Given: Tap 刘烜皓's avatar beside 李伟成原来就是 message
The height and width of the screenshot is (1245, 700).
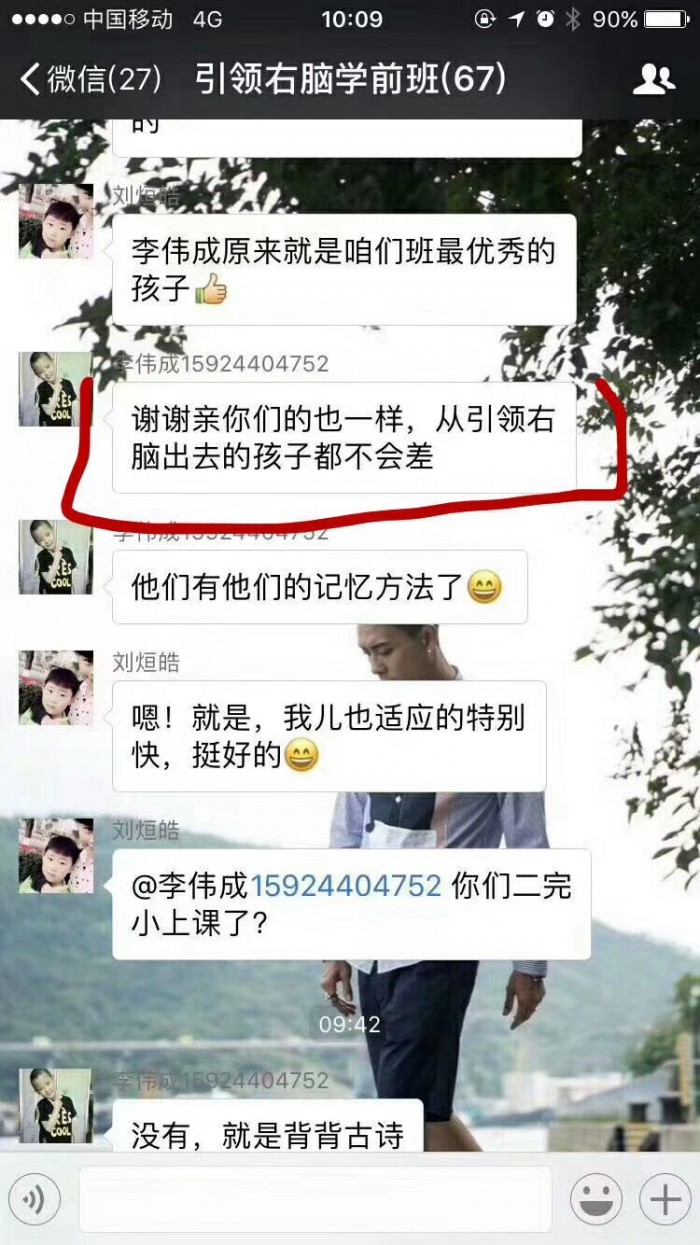Looking at the screenshot, I should pyautogui.click(x=56, y=222).
